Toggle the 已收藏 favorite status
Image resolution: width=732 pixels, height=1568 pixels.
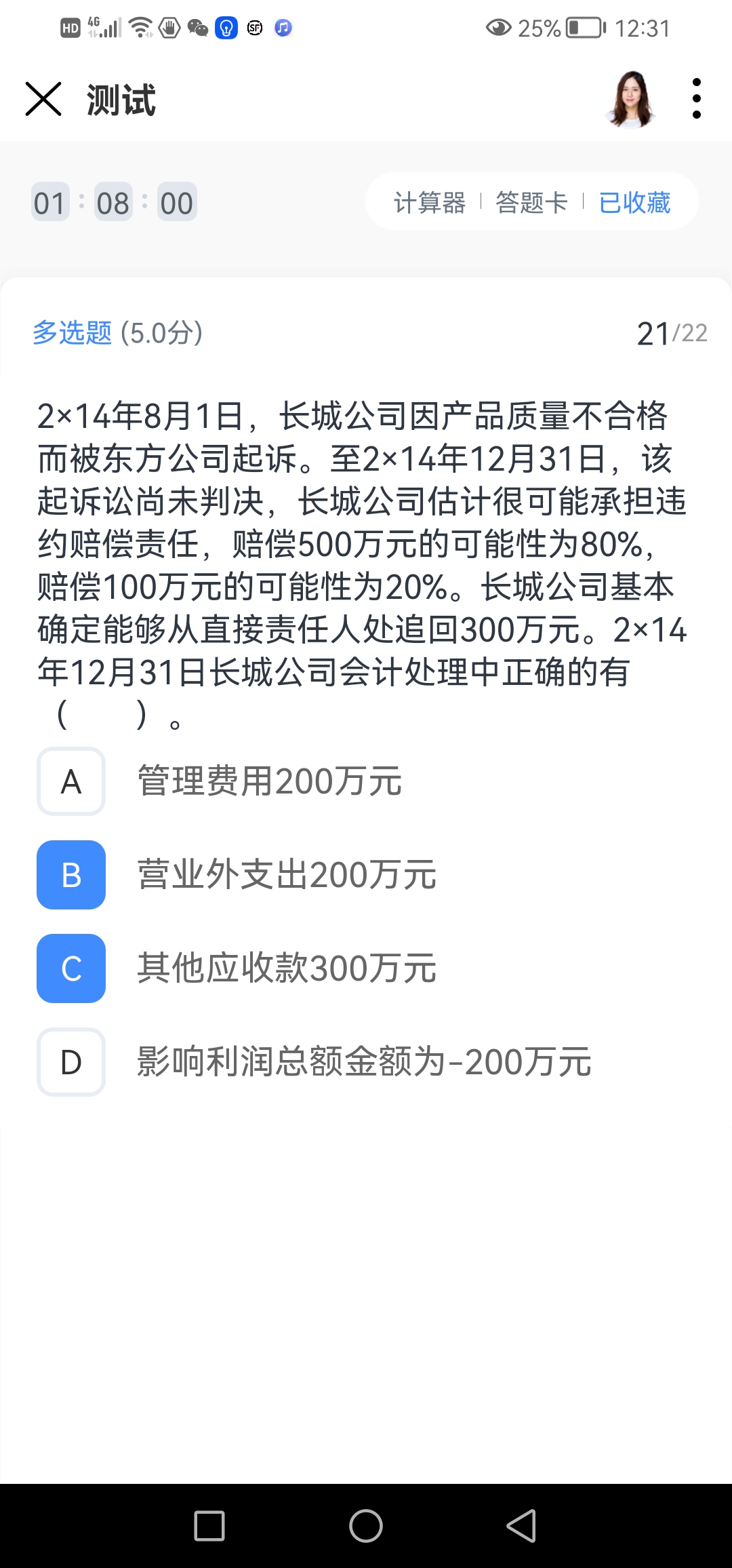(x=634, y=202)
